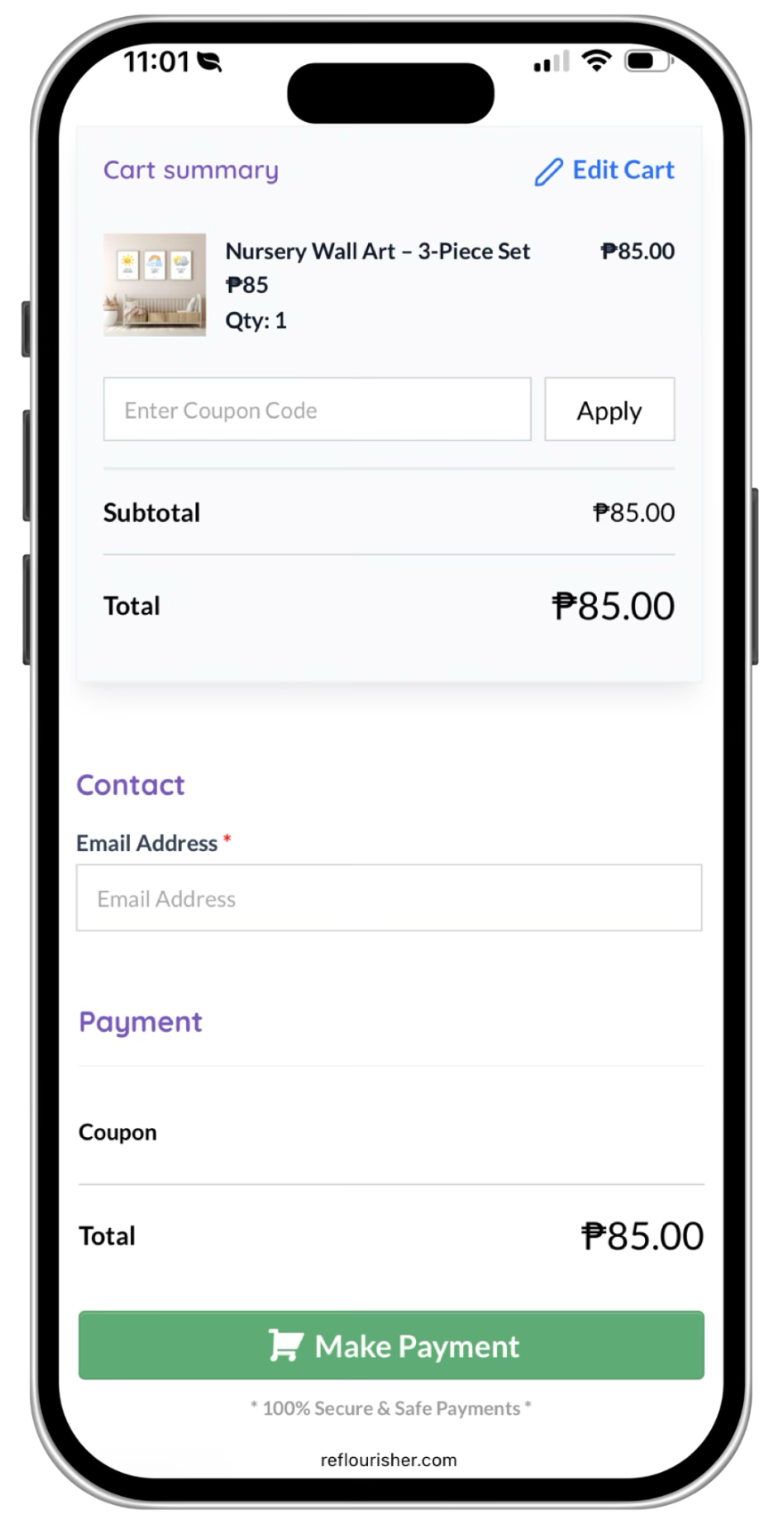This screenshot has height=1522, width=784.
Task: Select the Email Address field
Action: point(388,898)
